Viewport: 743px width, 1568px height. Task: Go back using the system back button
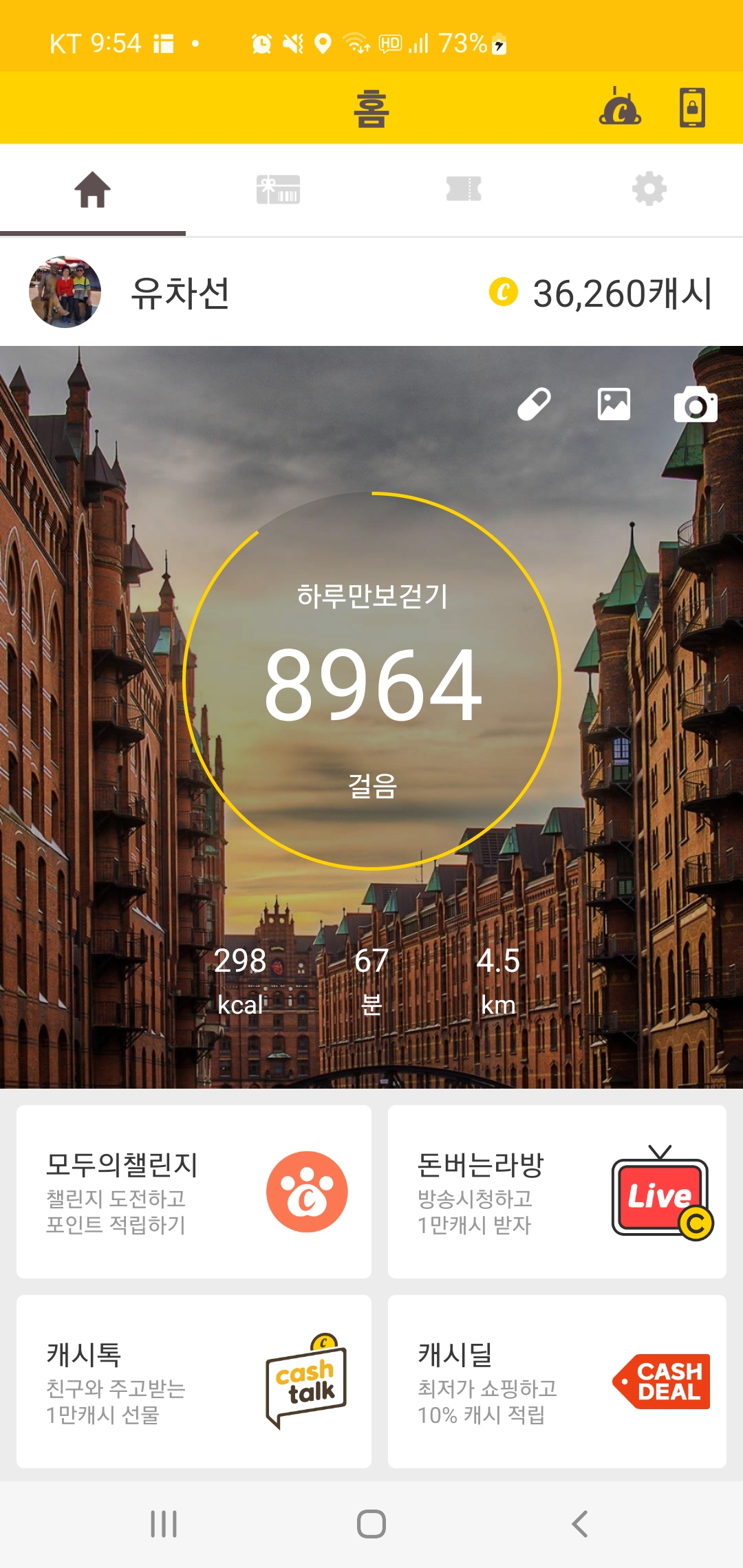[580, 1524]
